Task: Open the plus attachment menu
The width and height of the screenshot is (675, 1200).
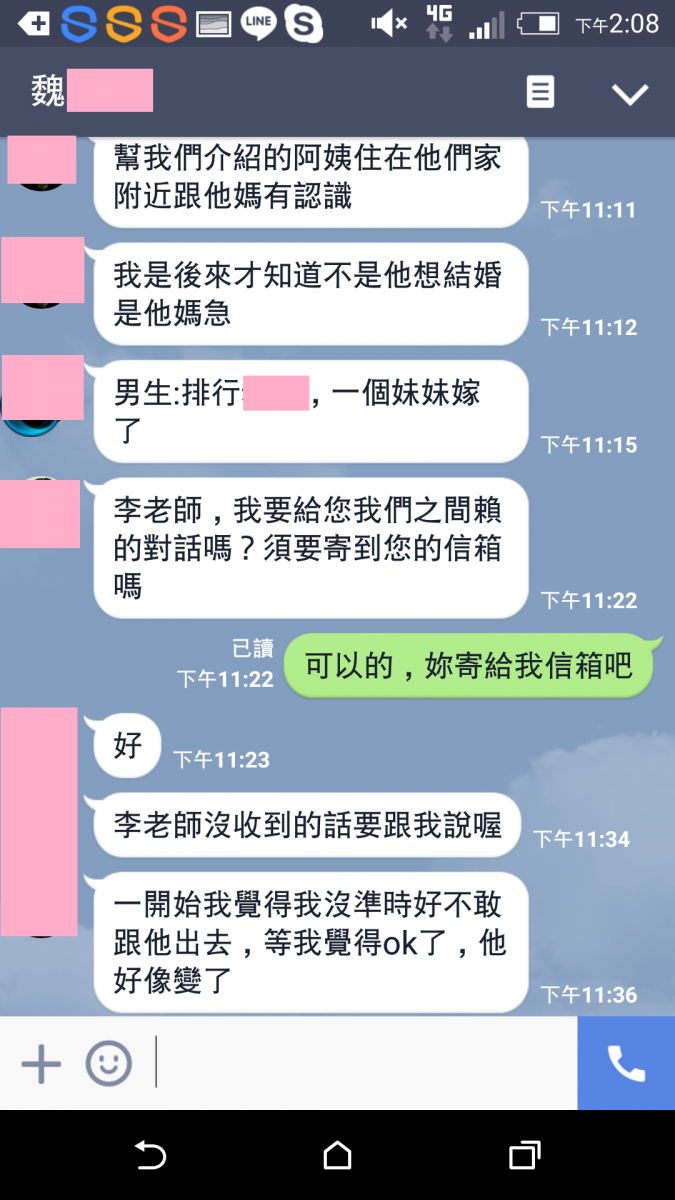Action: (41, 1064)
